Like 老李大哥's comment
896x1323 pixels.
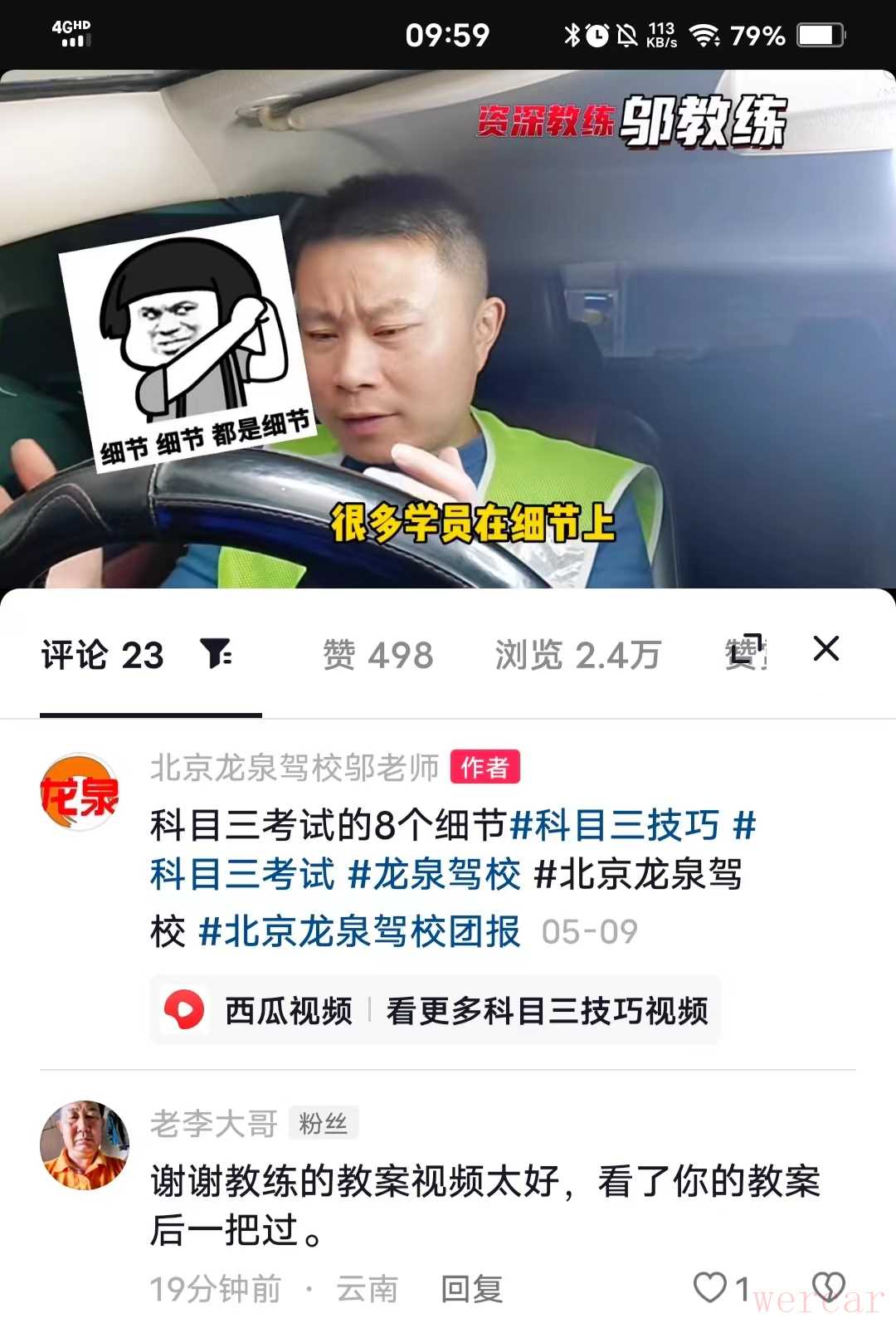711,1287
